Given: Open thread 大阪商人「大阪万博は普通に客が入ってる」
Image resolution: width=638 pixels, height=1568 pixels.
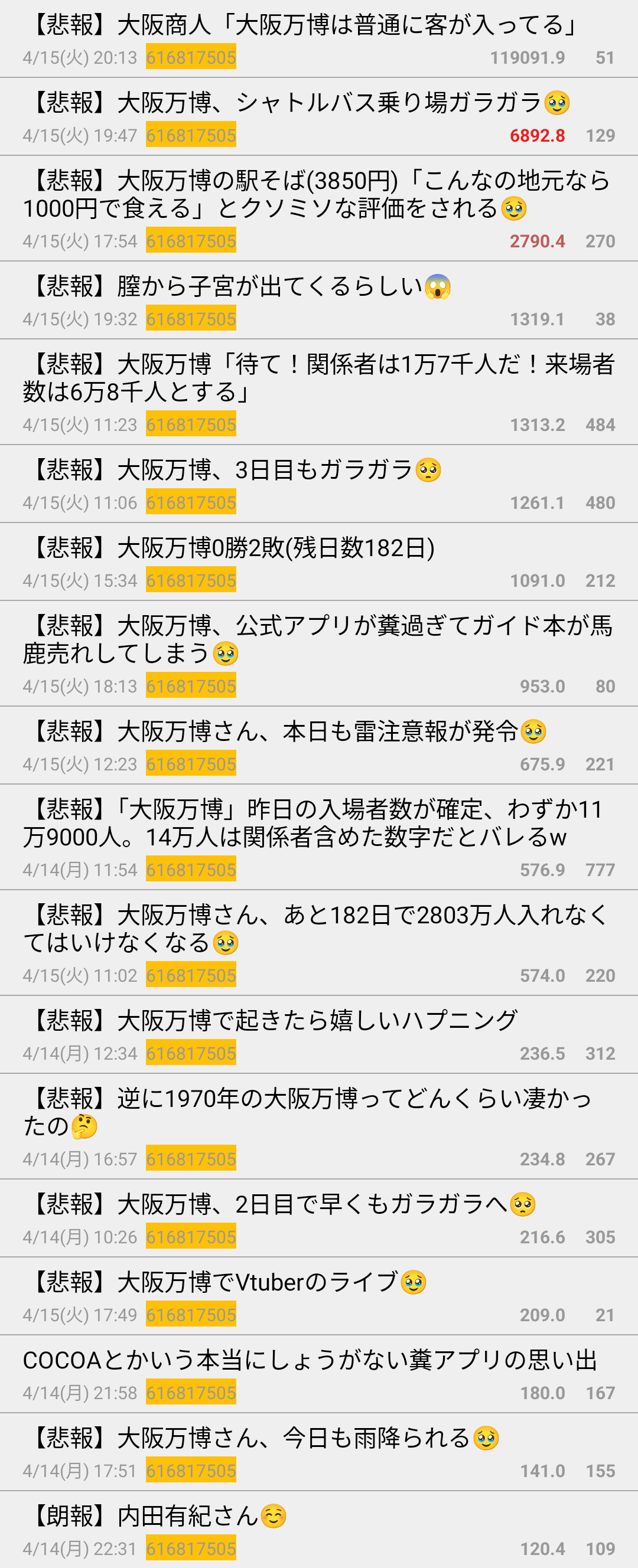Looking at the screenshot, I should [302, 25].
